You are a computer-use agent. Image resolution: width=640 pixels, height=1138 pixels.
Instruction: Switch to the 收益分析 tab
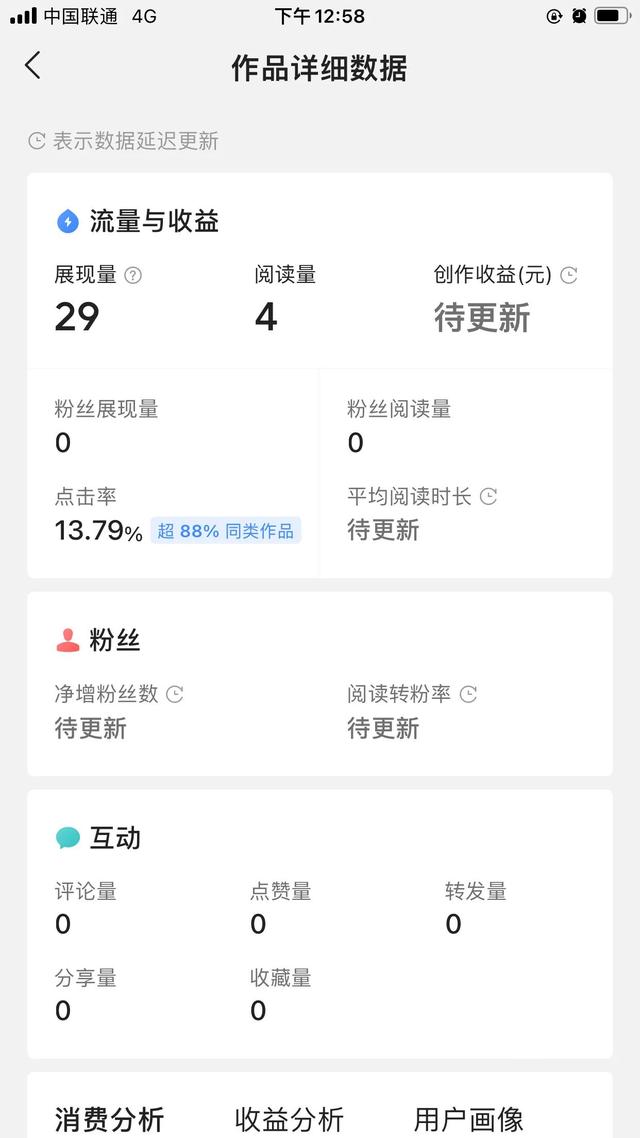tap(289, 1119)
